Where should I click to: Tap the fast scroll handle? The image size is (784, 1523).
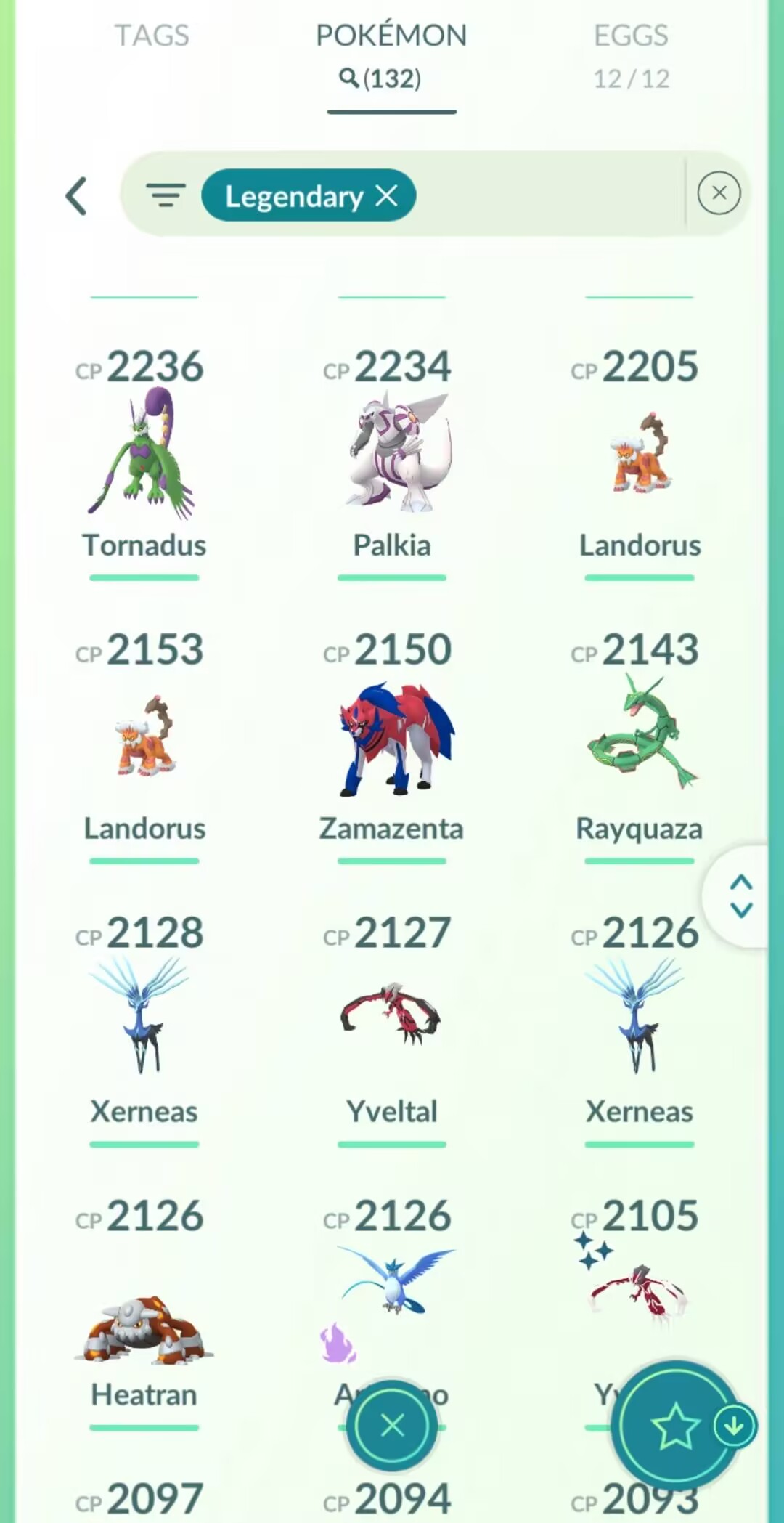[x=740, y=896]
